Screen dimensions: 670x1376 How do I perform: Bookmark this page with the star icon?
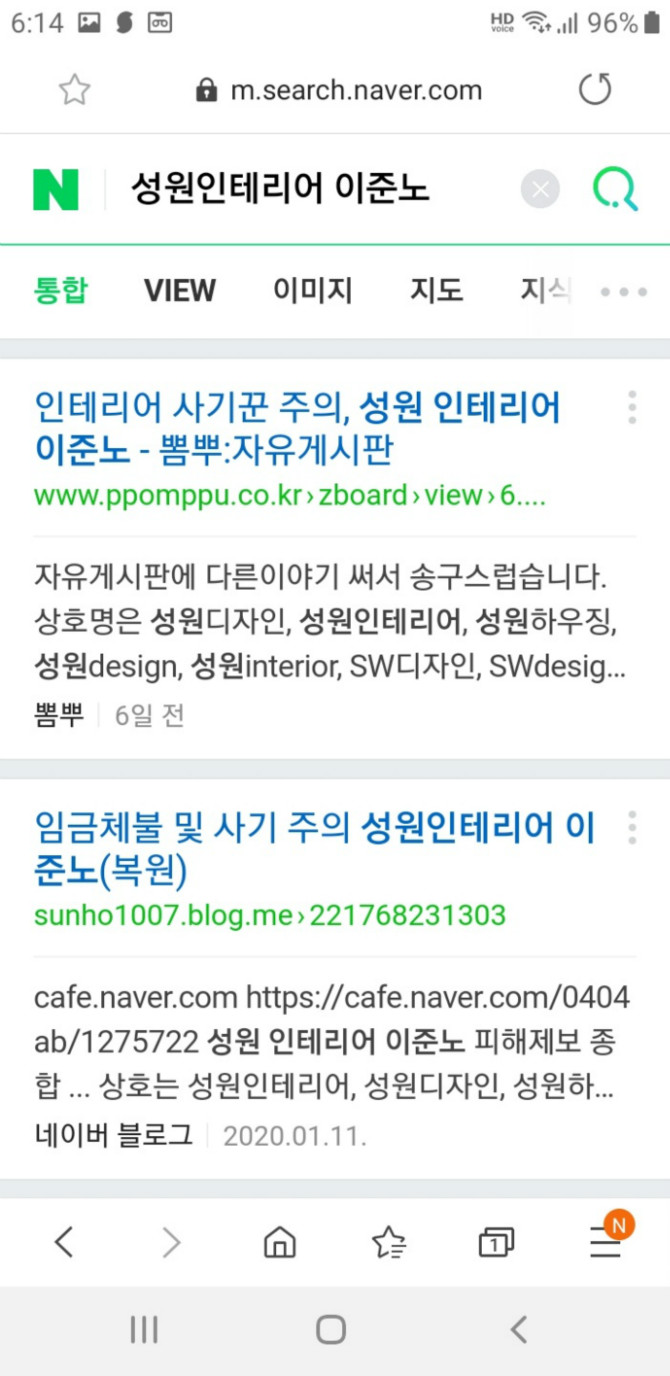pos(74,91)
